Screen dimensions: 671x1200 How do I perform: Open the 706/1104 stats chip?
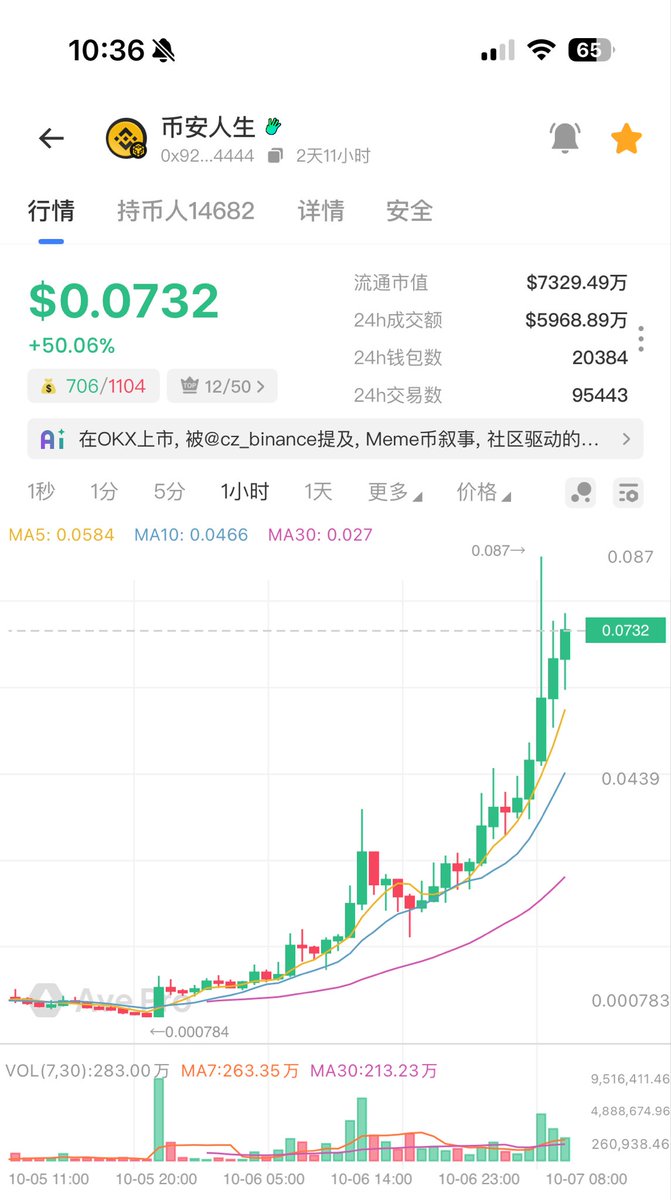click(x=92, y=386)
